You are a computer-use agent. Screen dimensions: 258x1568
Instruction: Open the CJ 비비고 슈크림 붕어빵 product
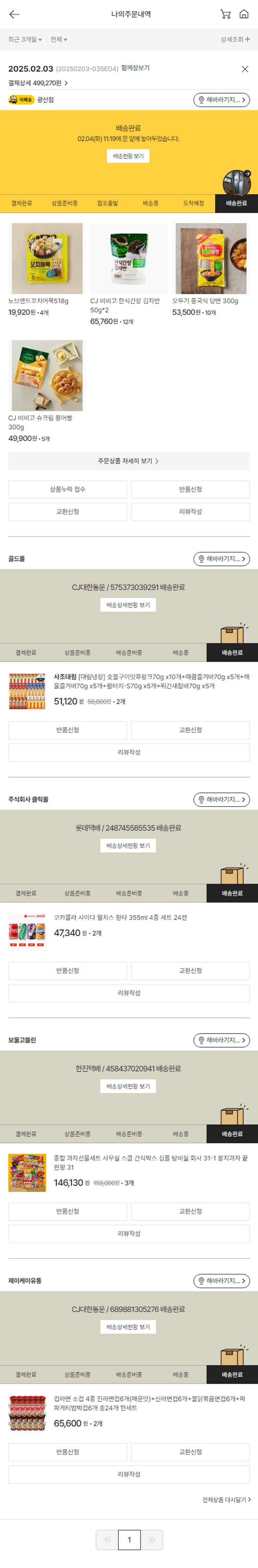click(x=47, y=376)
